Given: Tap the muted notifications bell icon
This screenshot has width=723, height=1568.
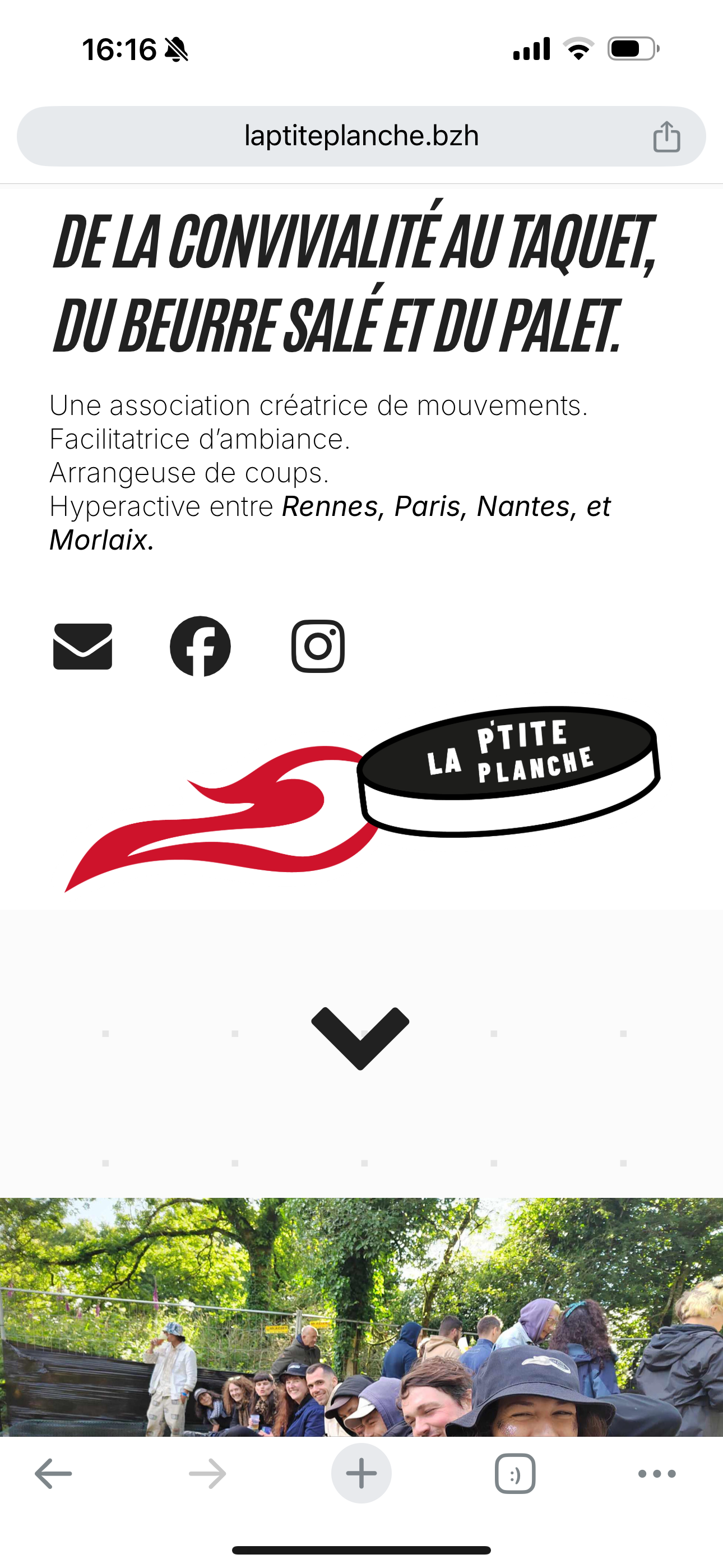Looking at the screenshot, I should (x=175, y=50).
